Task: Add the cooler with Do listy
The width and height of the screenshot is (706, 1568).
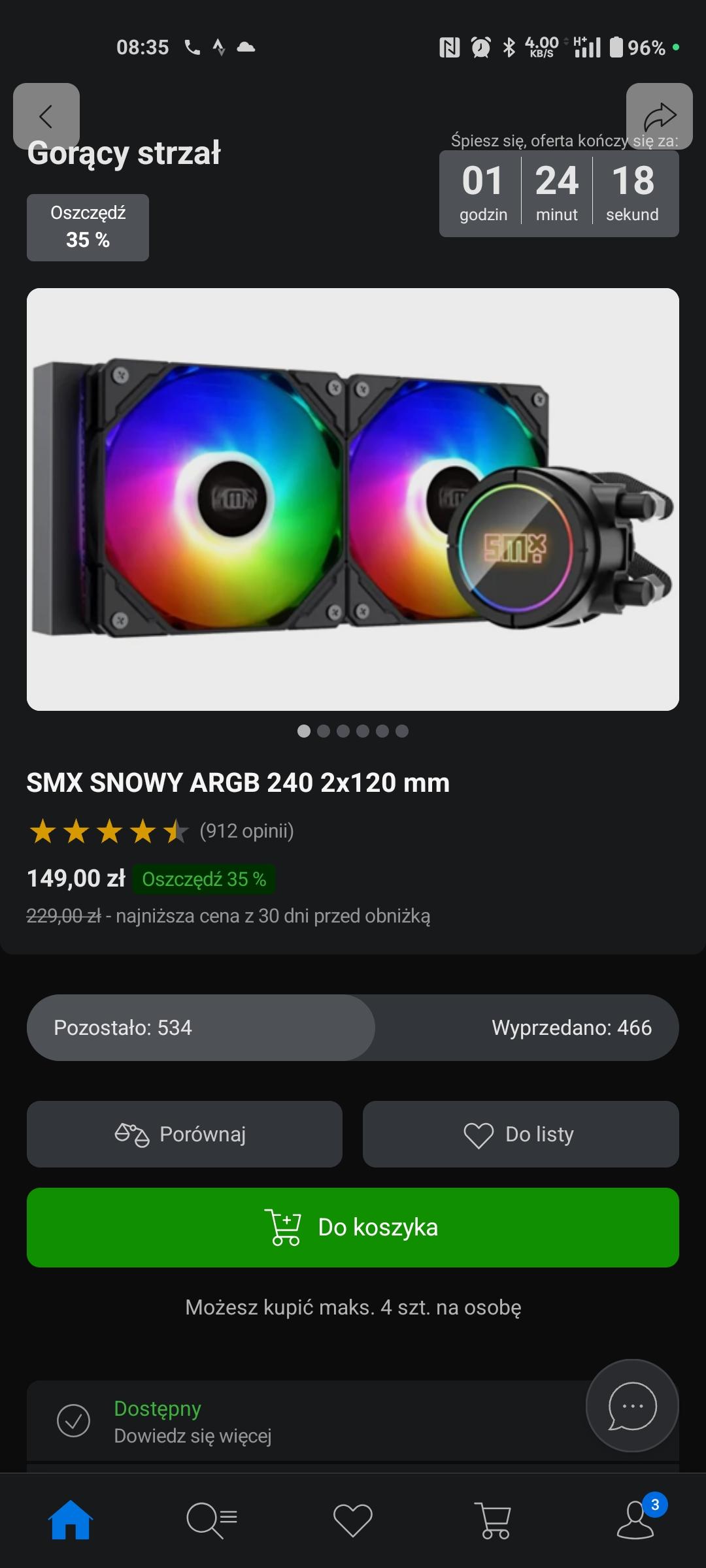Action: point(520,1134)
